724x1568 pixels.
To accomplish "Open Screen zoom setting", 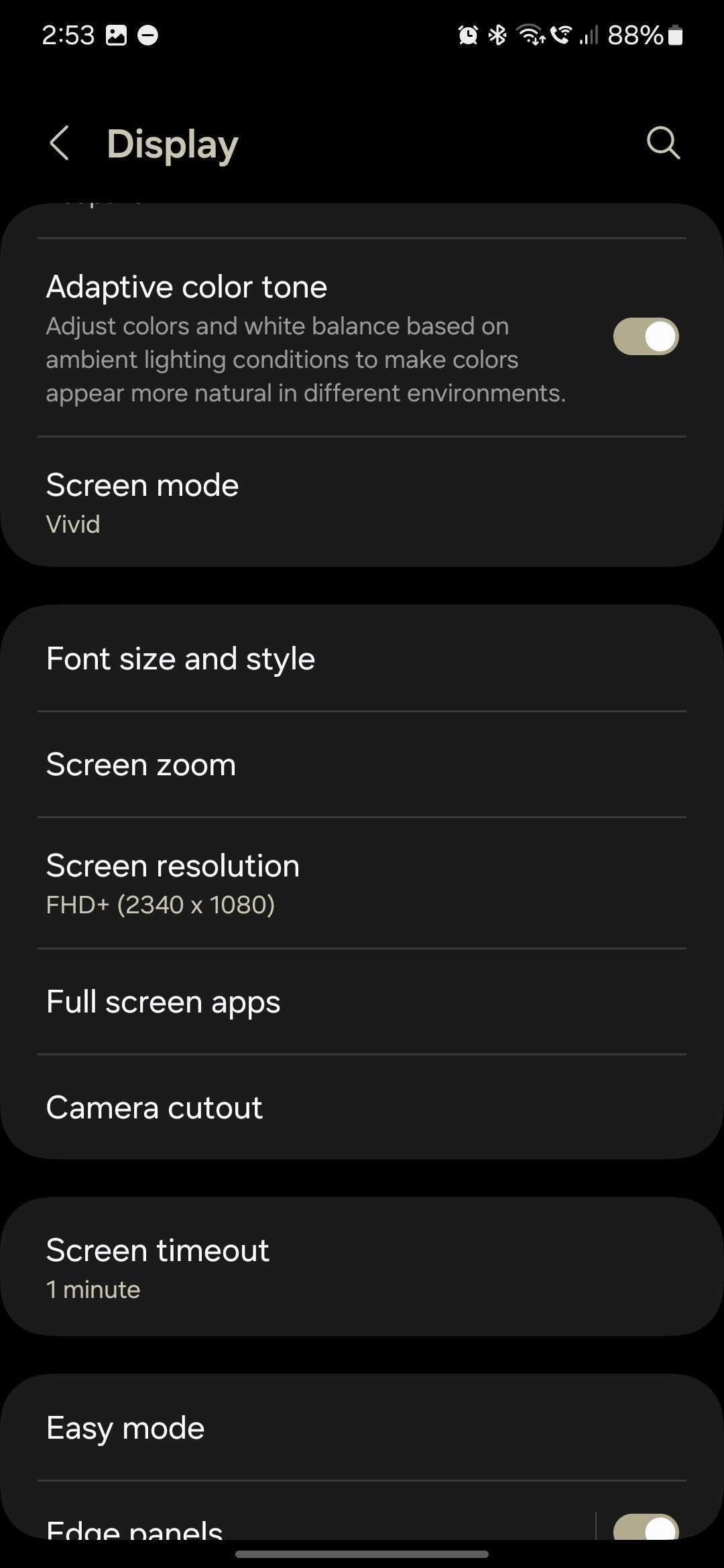I will pyautogui.click(x=362, y=765).
